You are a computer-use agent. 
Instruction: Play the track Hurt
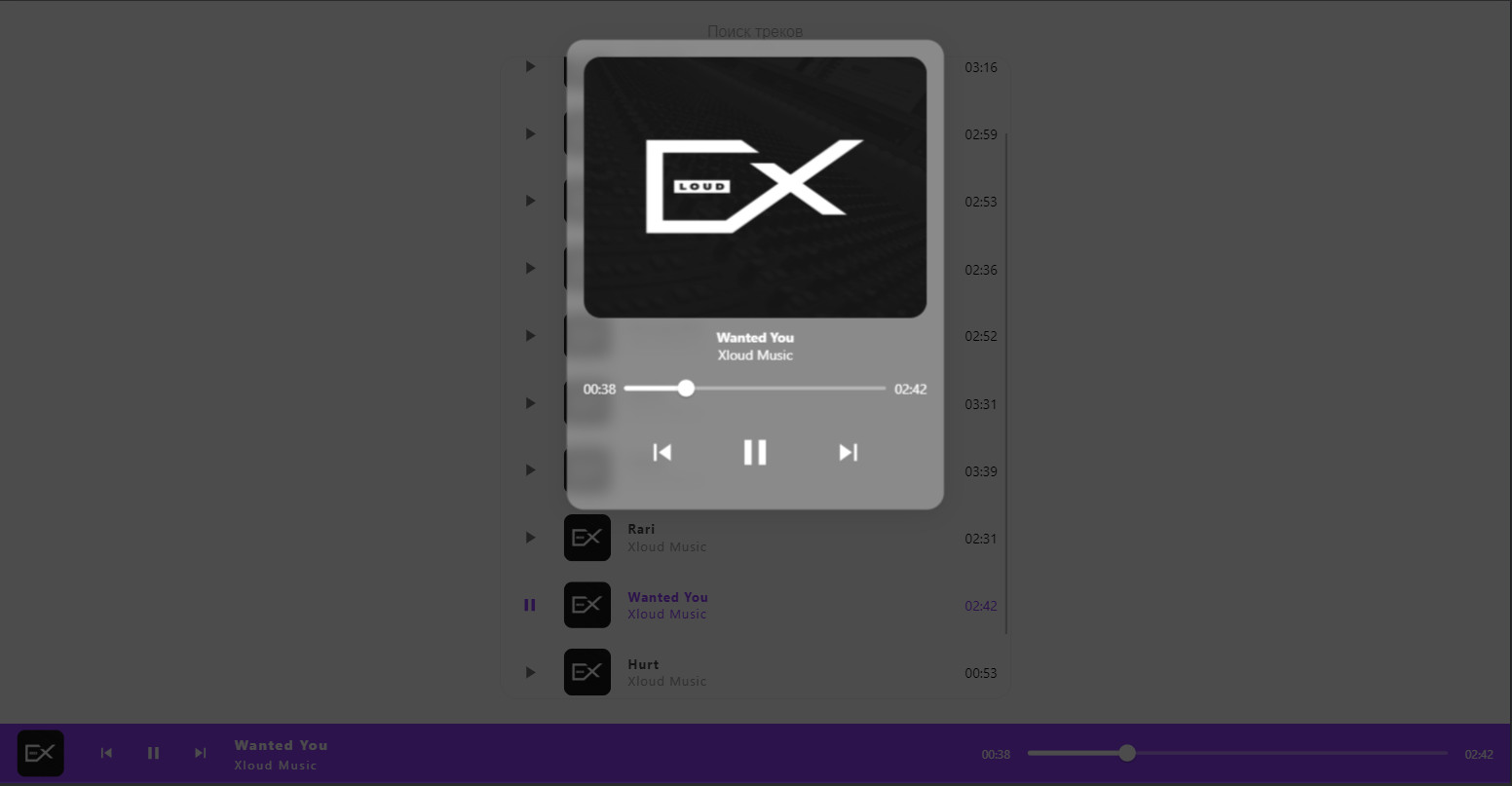(x=530, y=672)
